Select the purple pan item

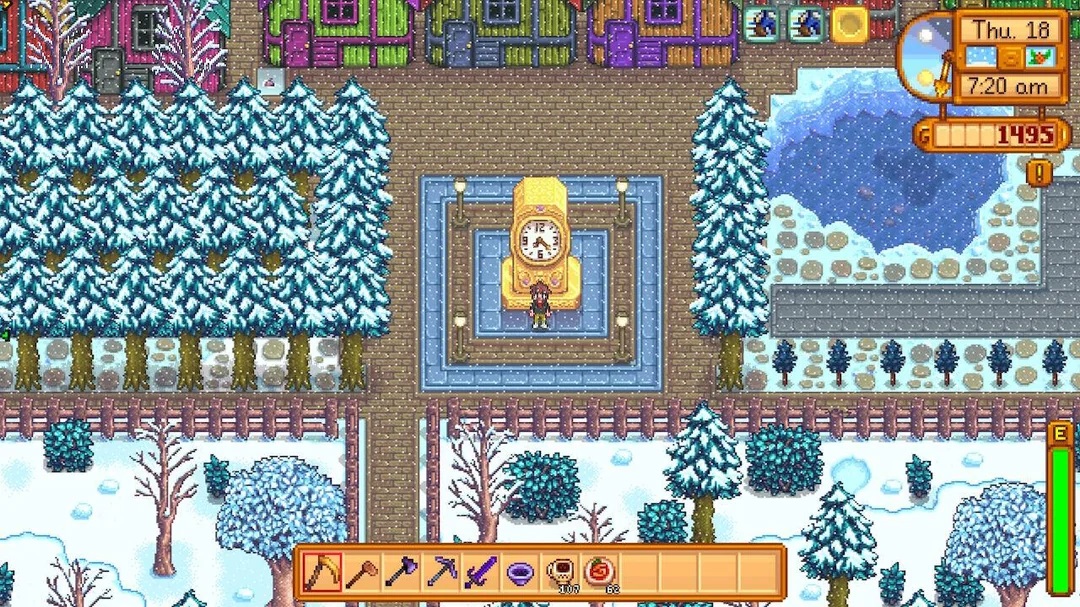click(x=519, y=573)
